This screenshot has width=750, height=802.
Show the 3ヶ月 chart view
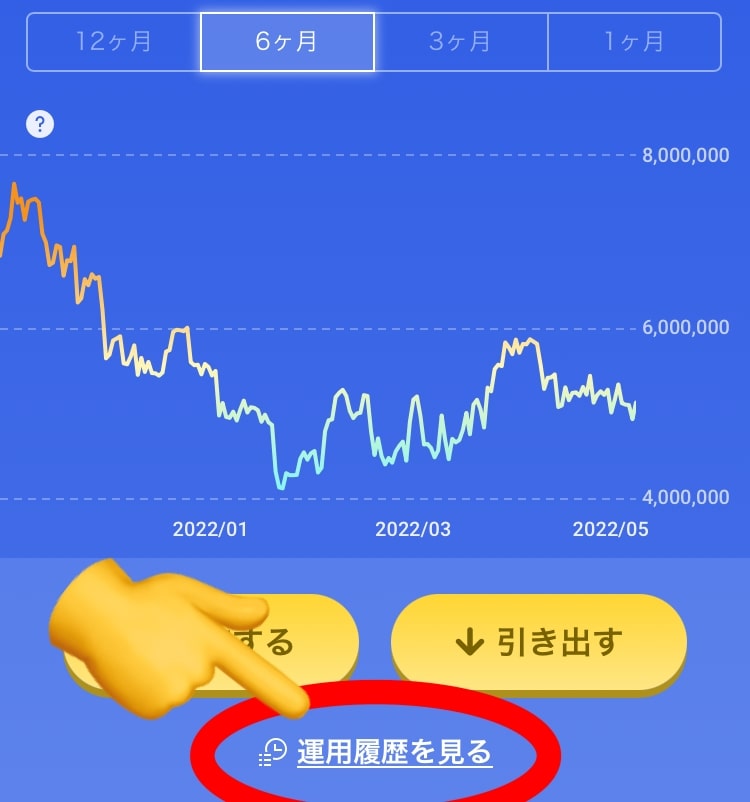tap(461, 42)
